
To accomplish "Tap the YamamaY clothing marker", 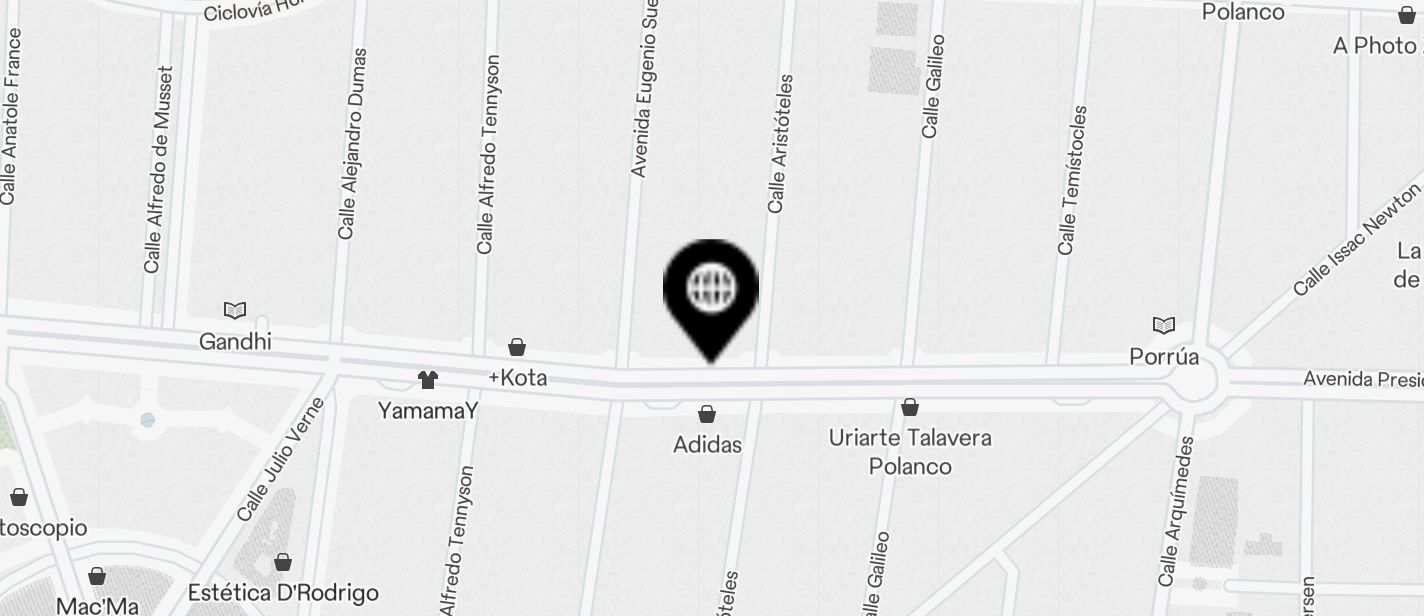I will click(428, 380).
